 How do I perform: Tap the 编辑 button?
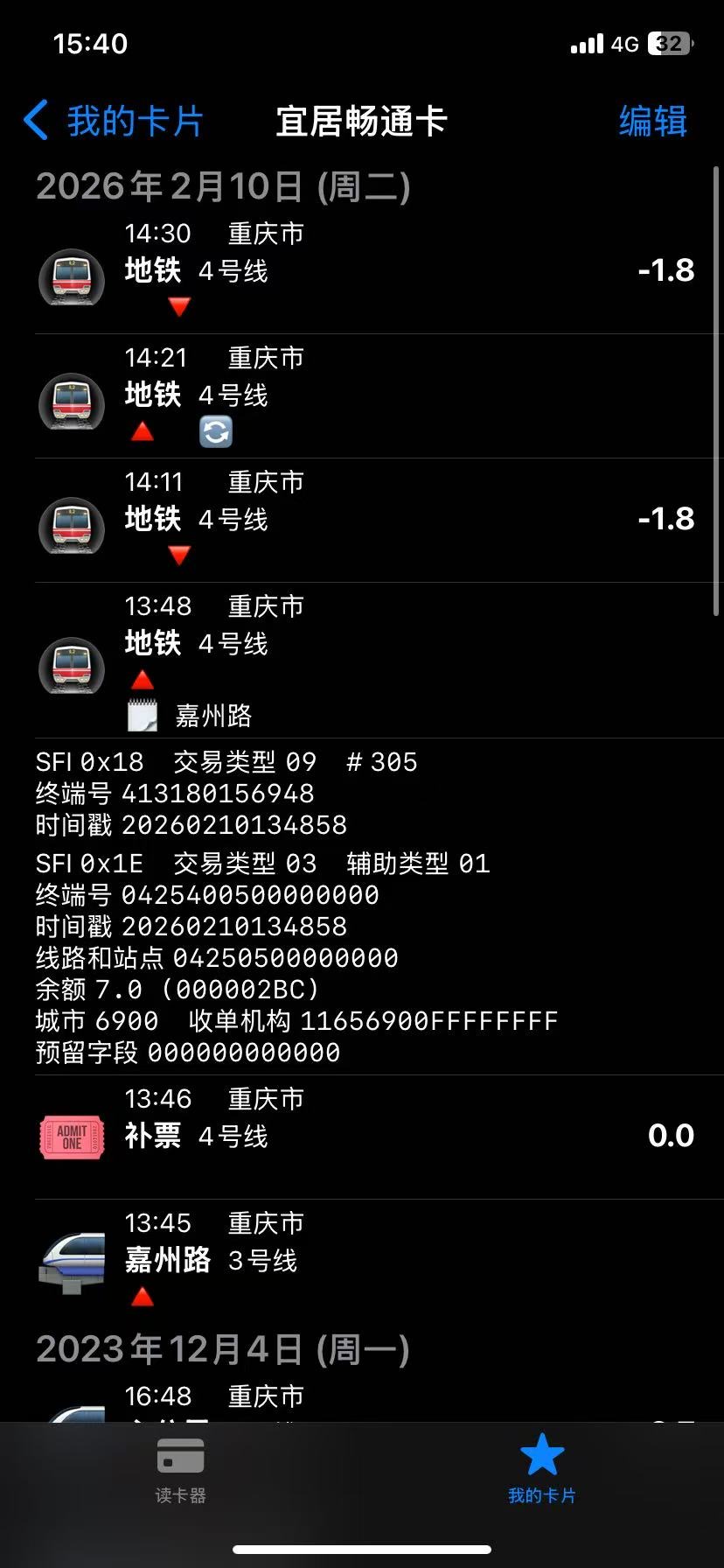[x=652, y=121]
